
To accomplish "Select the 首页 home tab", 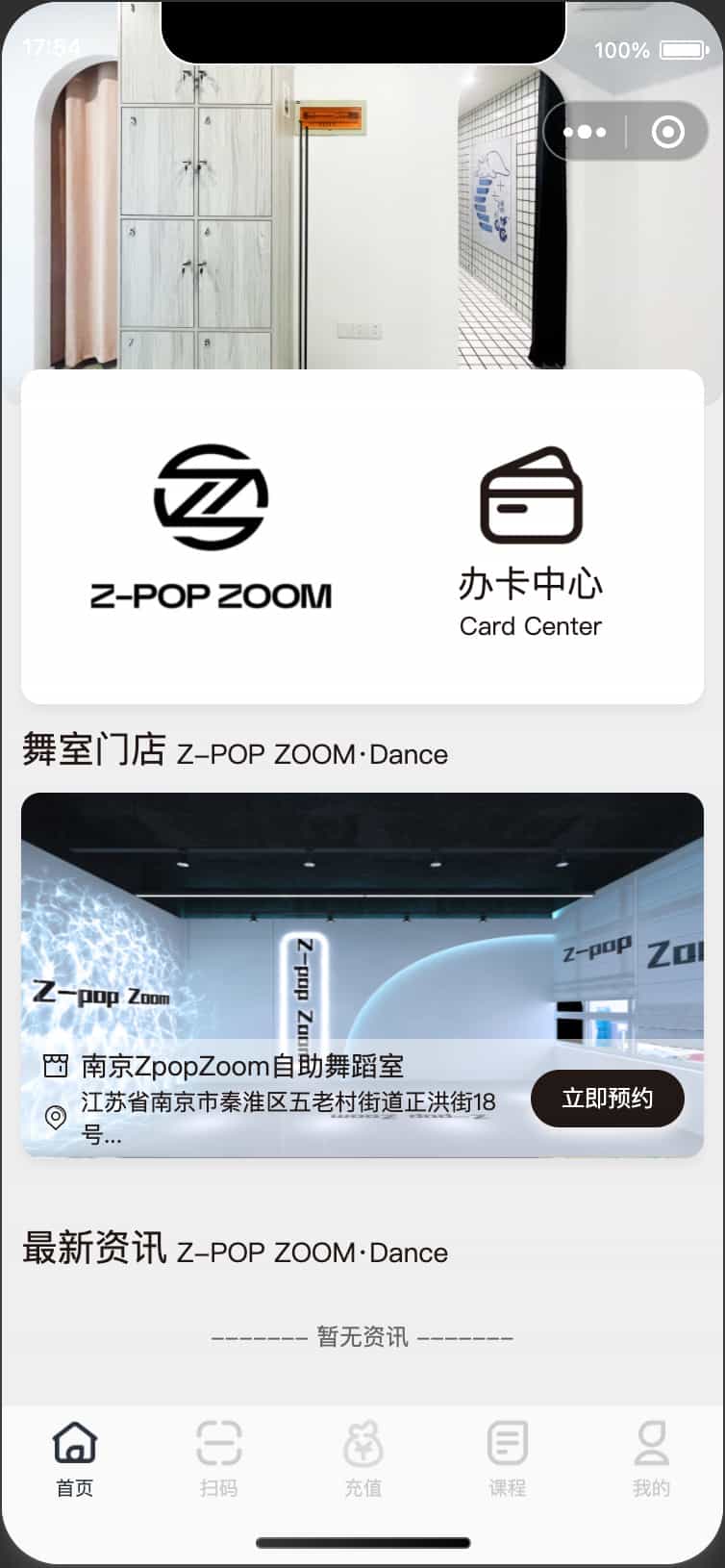I will pos(74,1458).
